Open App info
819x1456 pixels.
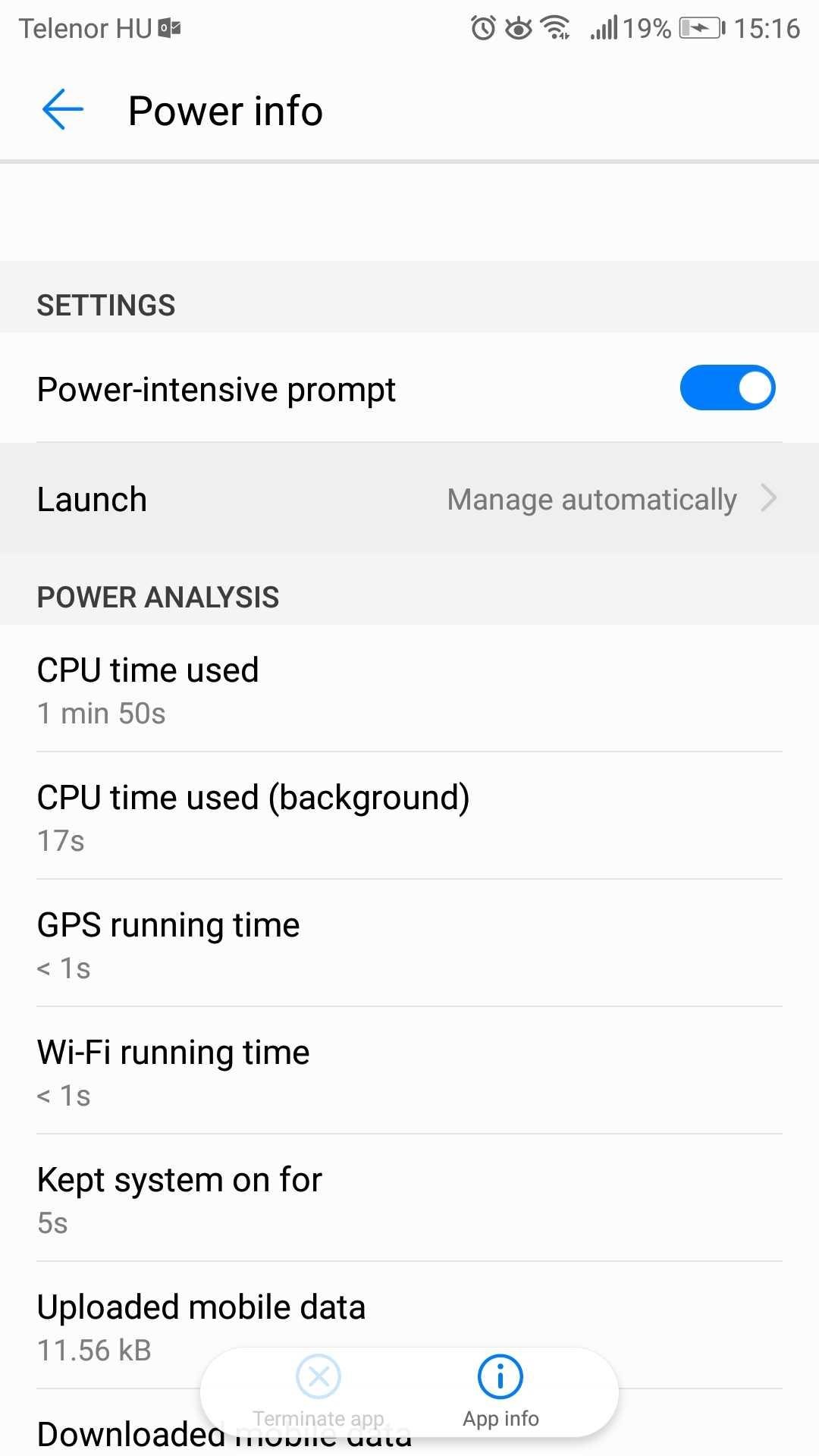coord(500,1391)
